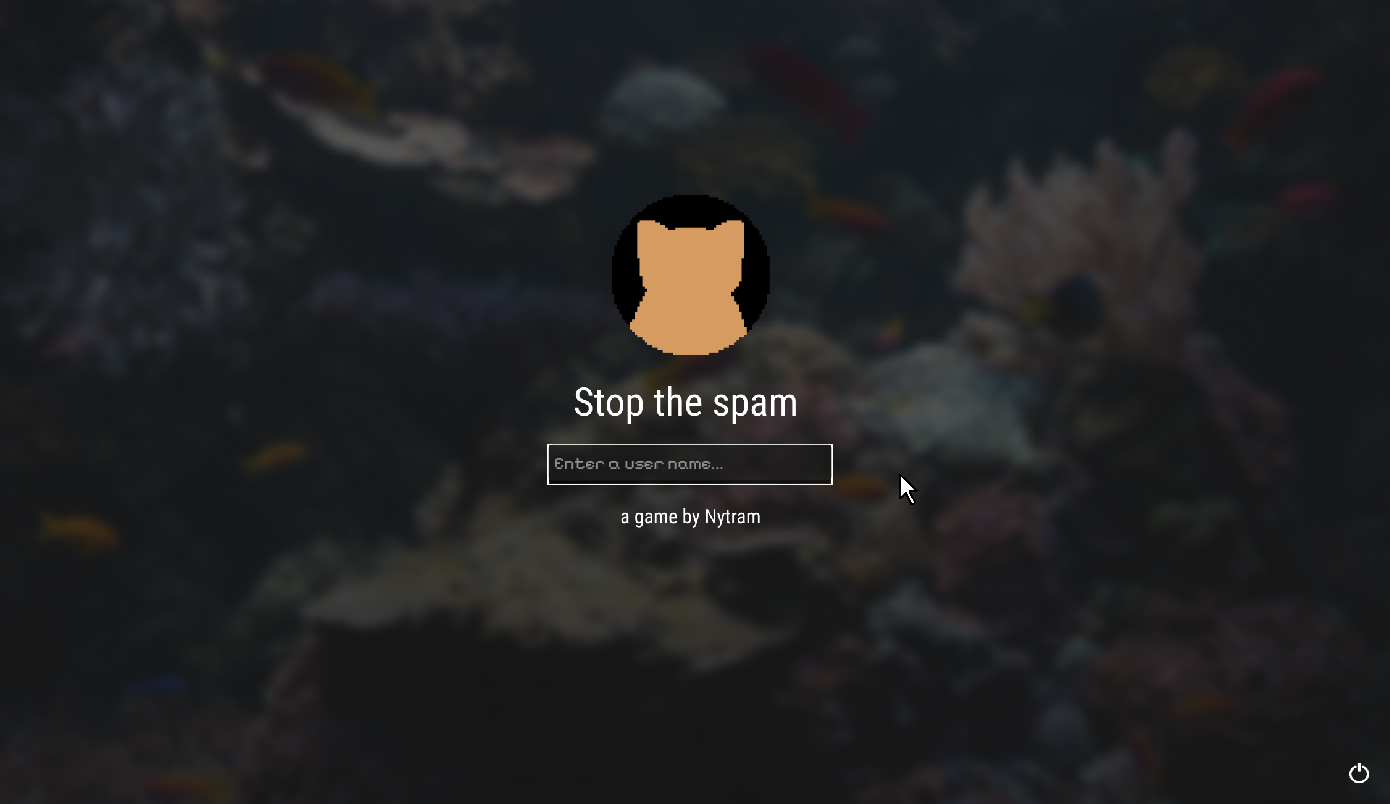Focus the user name input field
This screenshot has height=804, width=1390.
tap(689, 464)
